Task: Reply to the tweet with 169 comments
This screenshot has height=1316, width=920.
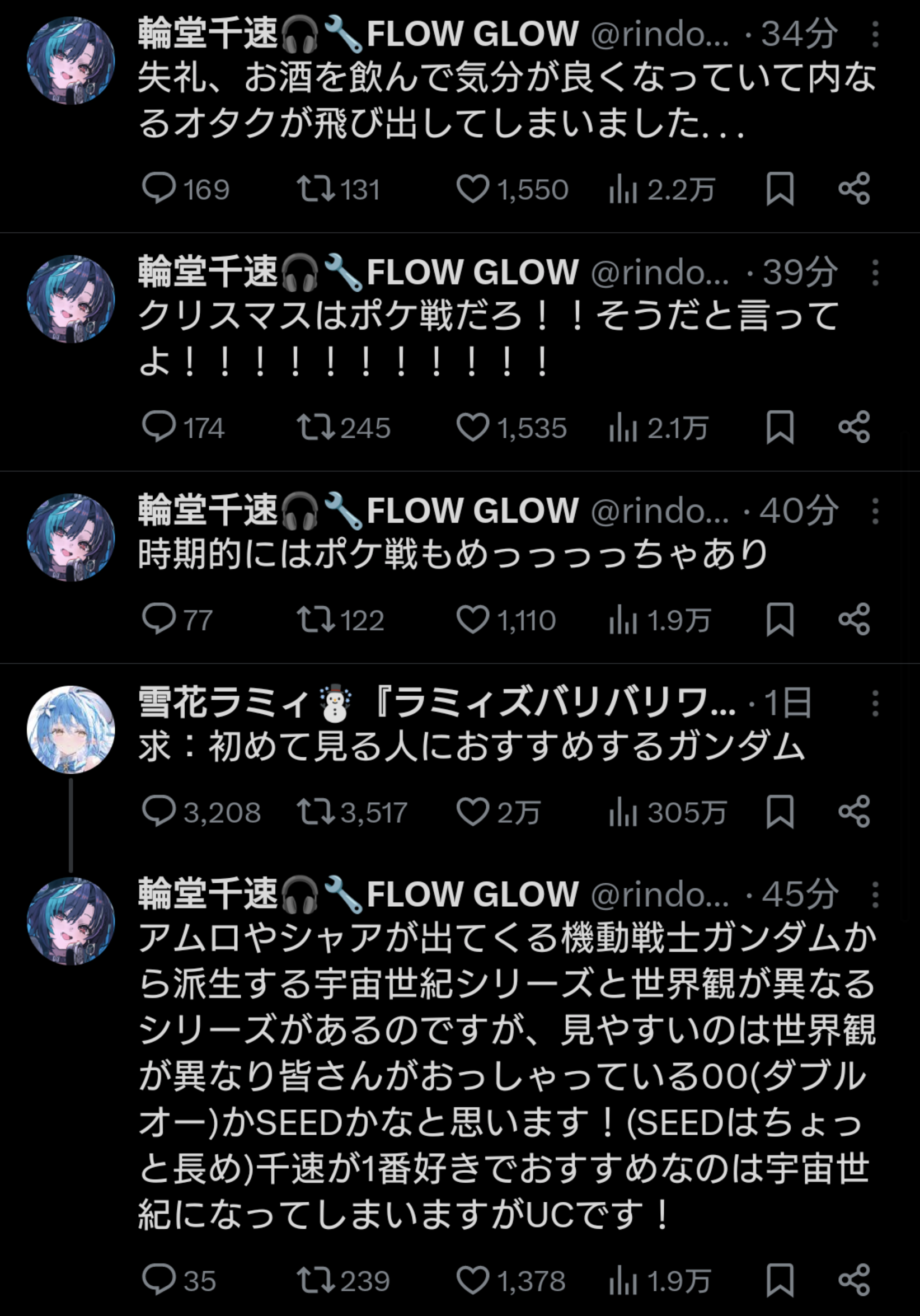Action: point(159,189)
